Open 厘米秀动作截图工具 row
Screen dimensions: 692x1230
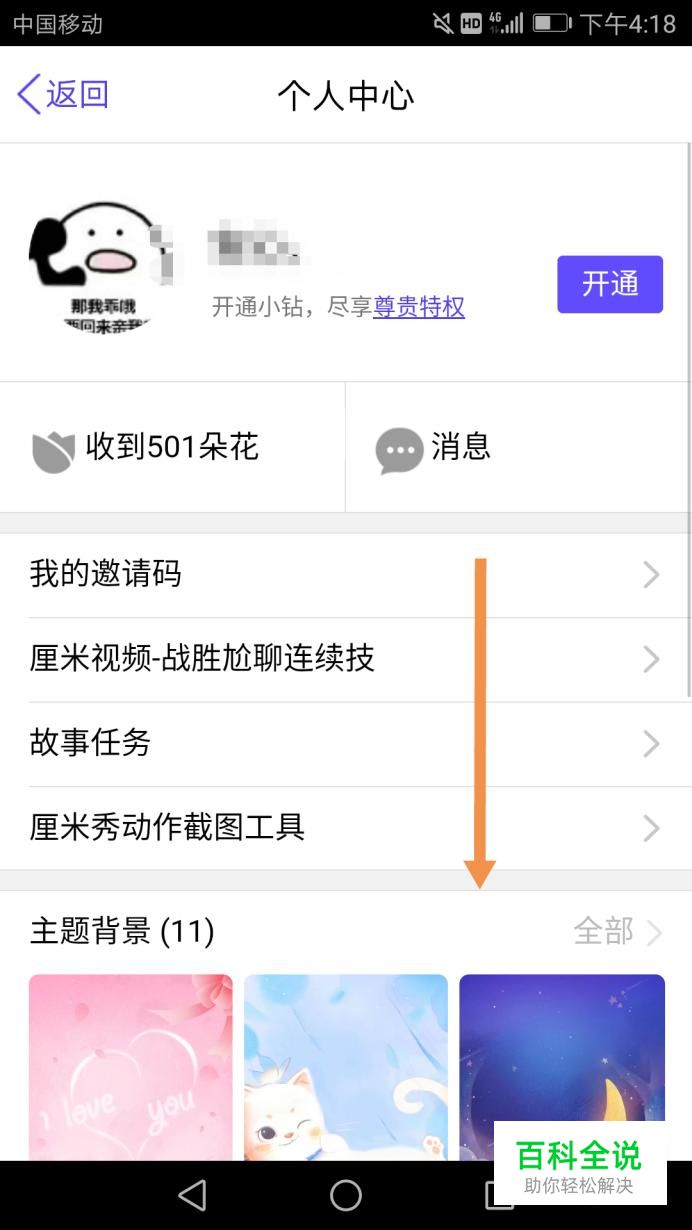(x=346, y=828)
